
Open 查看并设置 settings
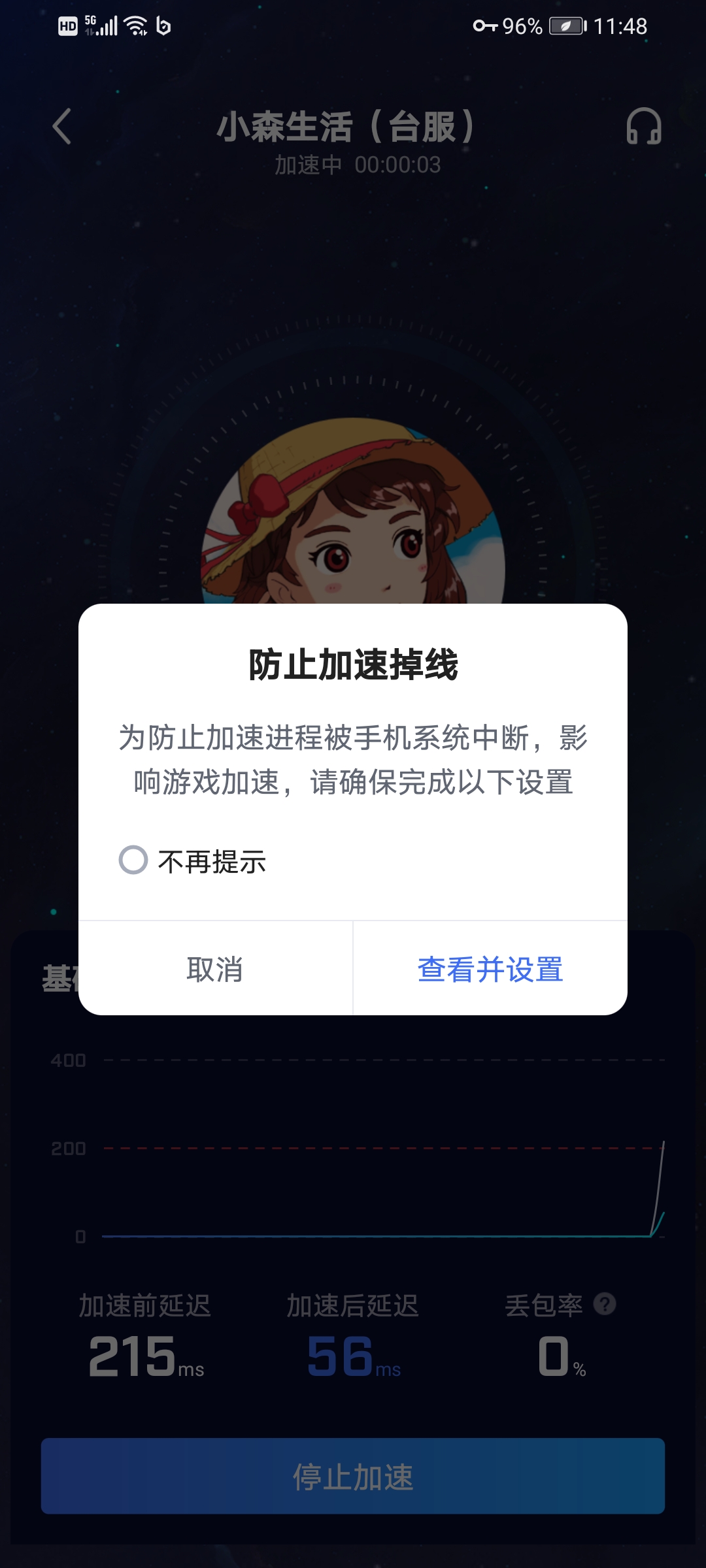point(490,969)
